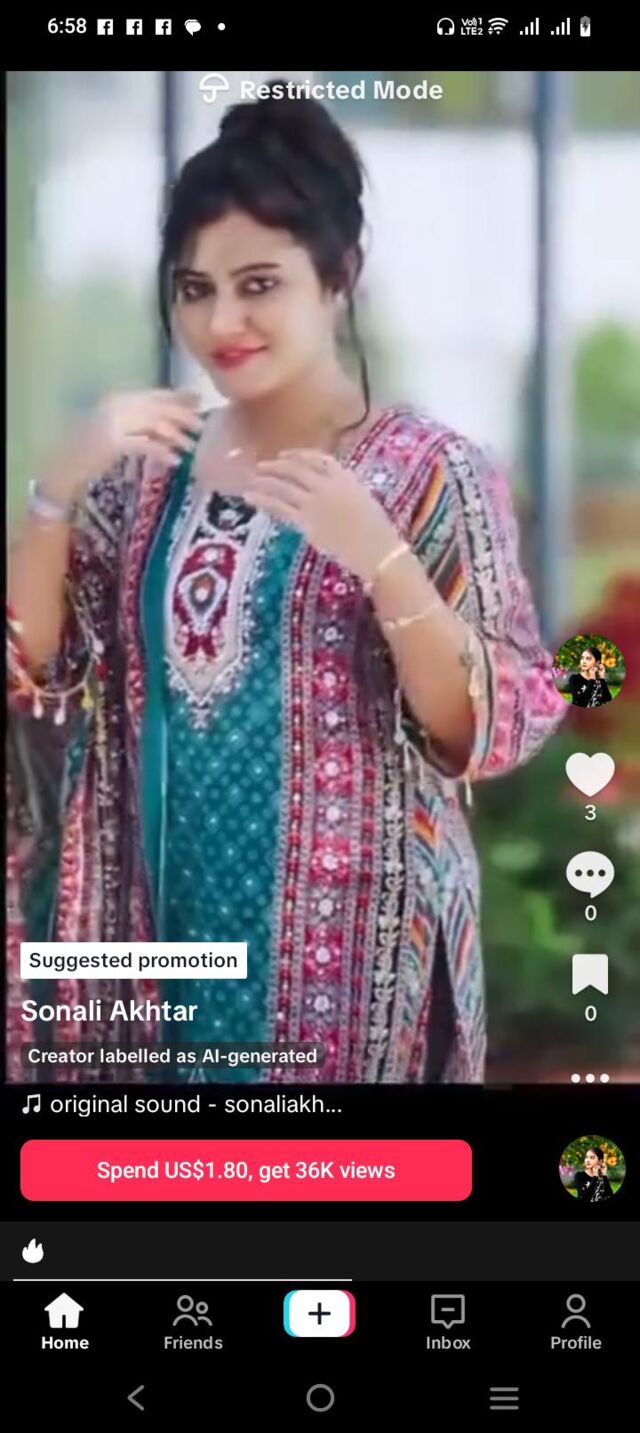Tap the flame icon below the promotion button

(x=33, y=1250)
